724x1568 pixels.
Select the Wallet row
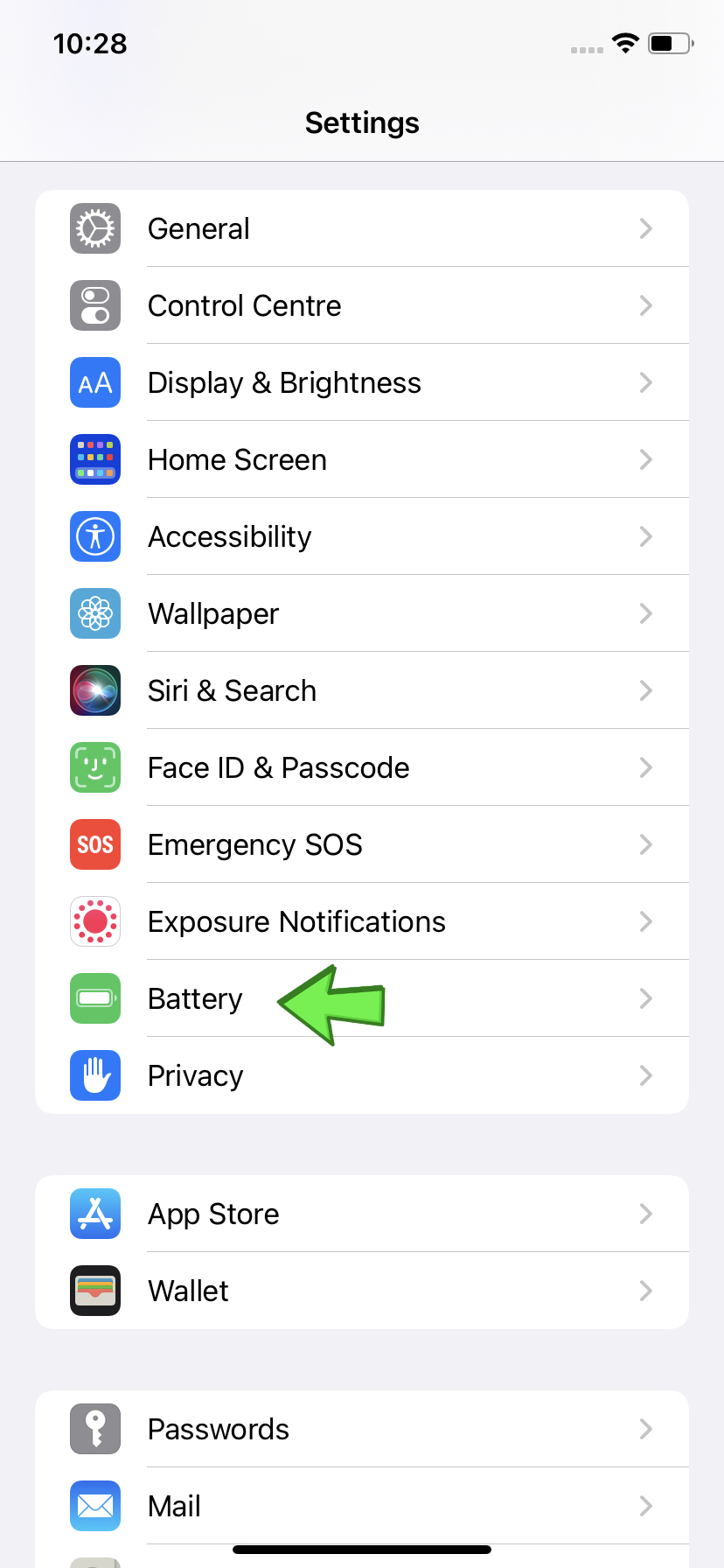point(362,1291)
